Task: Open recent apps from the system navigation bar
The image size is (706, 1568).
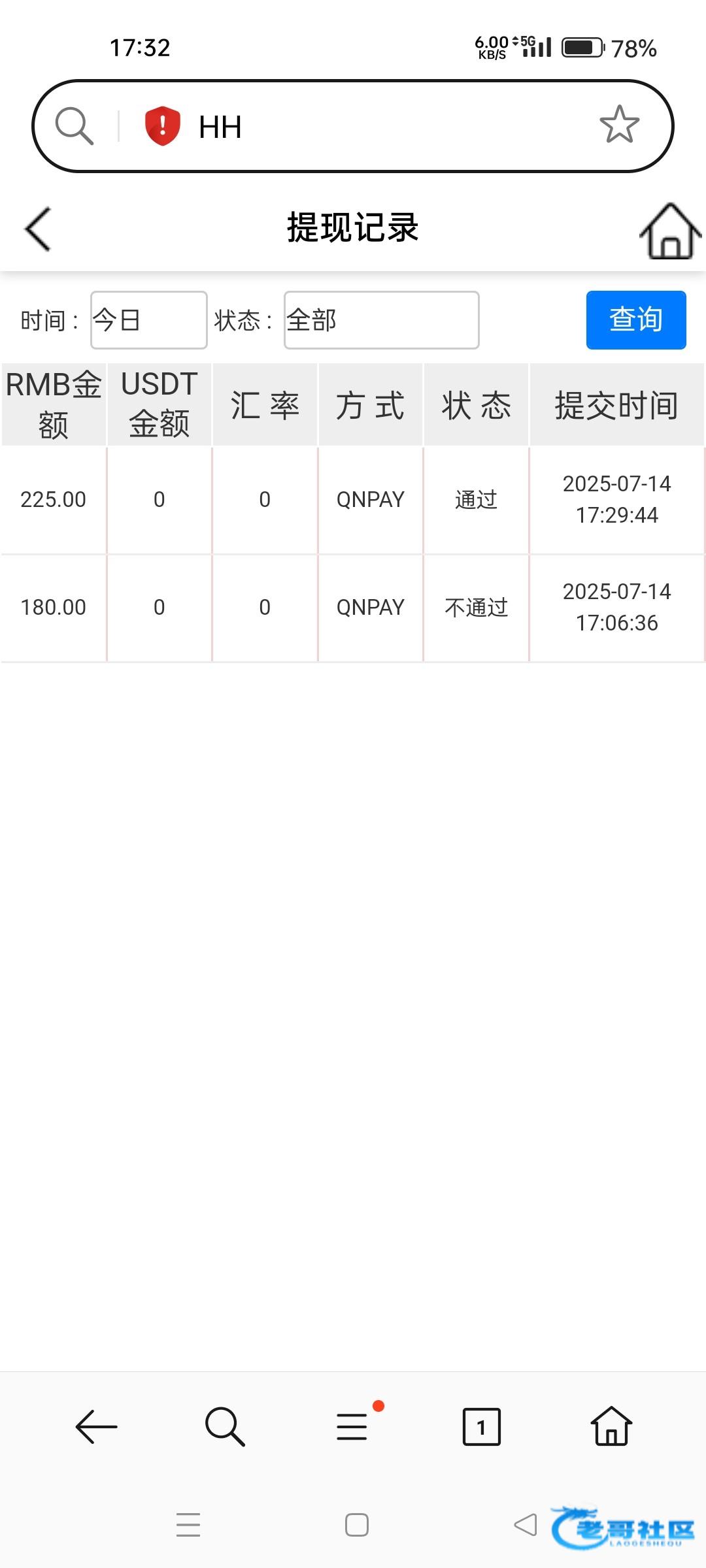Action: click(188, 1525)
